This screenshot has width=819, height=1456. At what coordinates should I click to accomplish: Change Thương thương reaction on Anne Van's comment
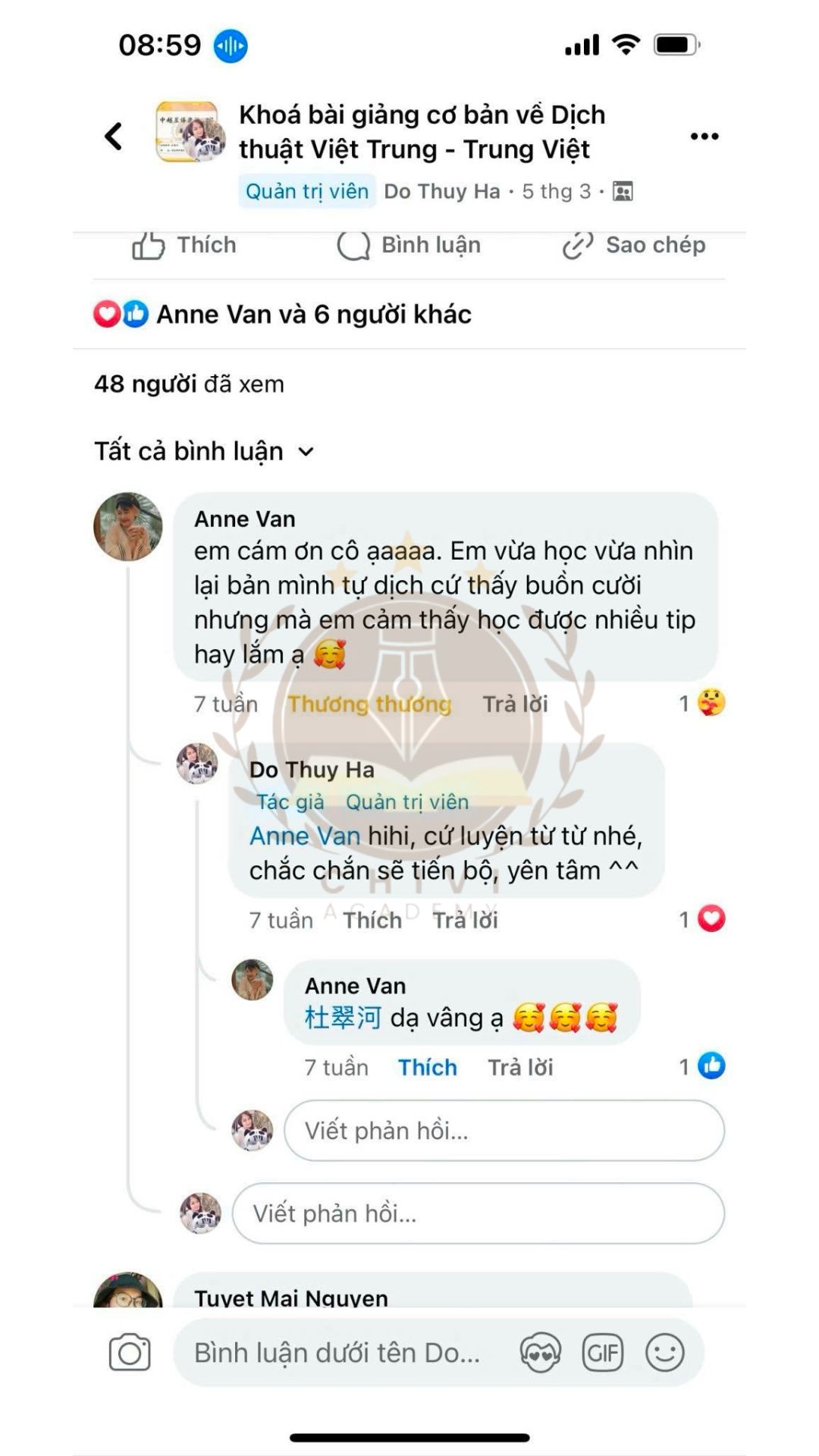[x=369, y=704]
